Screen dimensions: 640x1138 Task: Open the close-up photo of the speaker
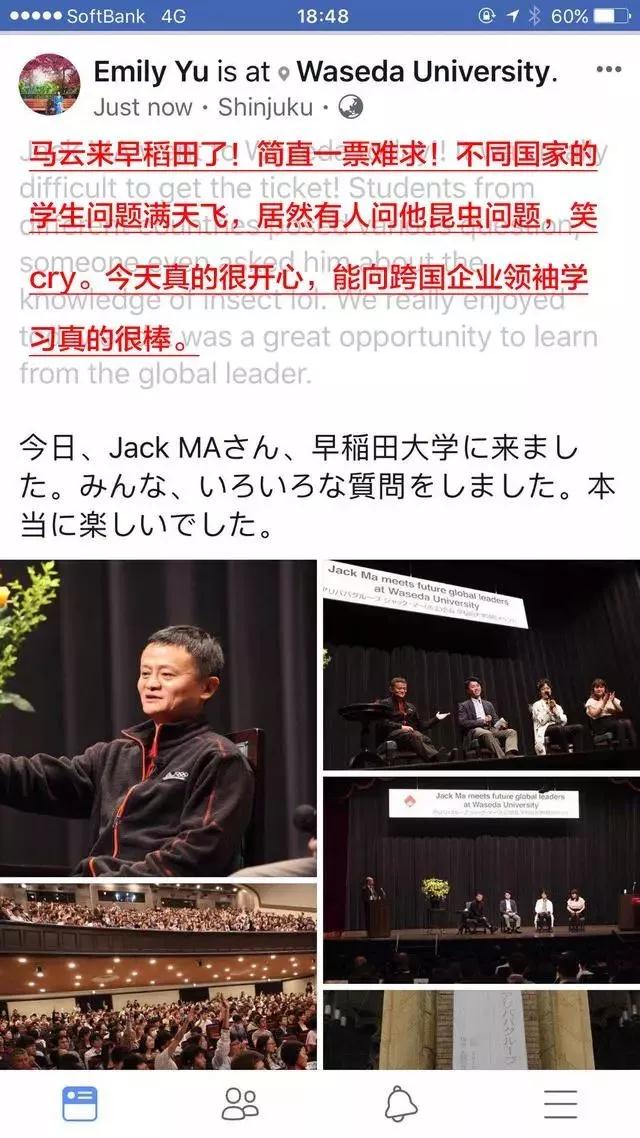(158, 717)
